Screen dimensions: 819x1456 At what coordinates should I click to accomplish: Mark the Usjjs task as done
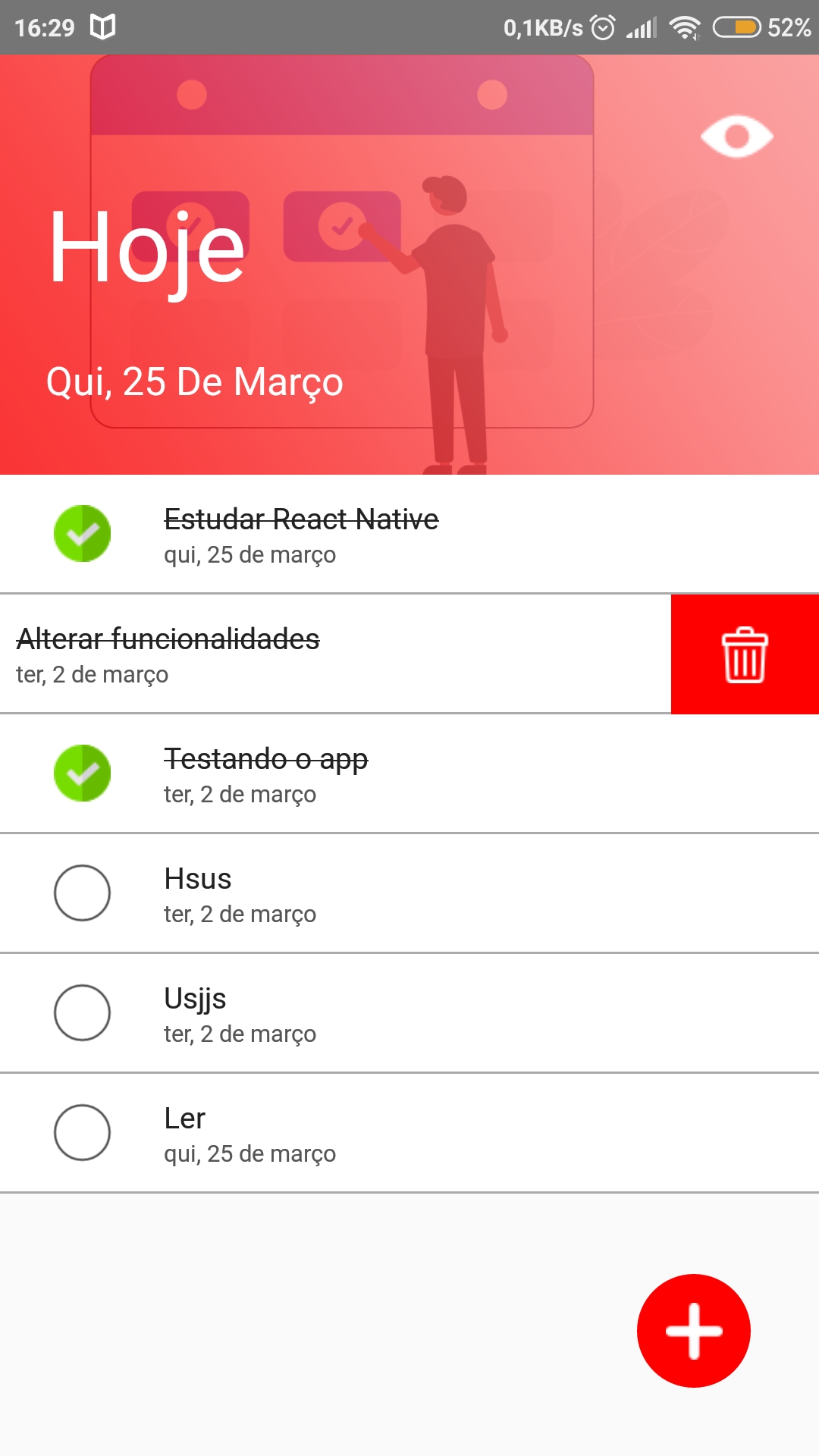pyautogui.click(x=82, y=1013)
